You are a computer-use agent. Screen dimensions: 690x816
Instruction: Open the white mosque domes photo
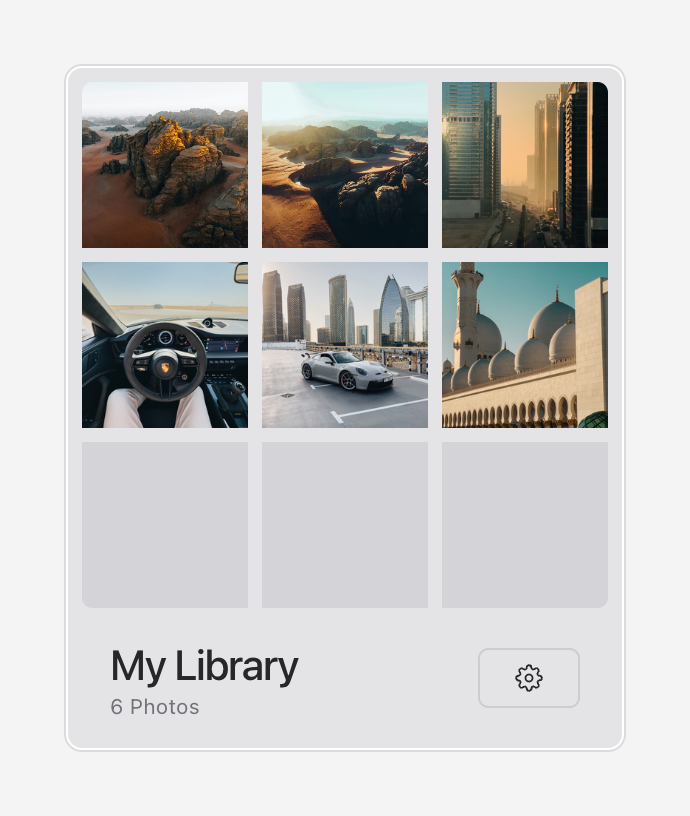coord(525,345)
